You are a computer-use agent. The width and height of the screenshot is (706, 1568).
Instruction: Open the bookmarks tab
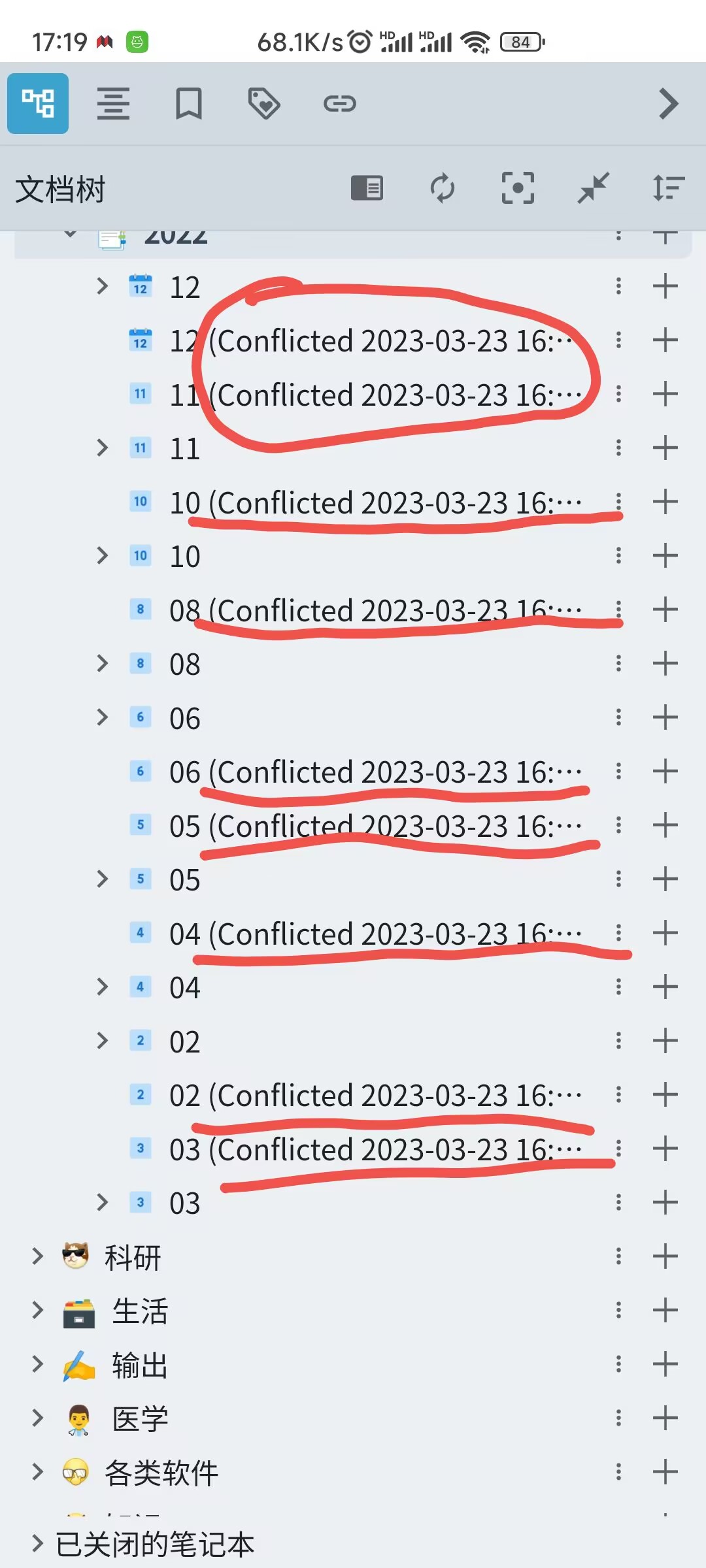(x=188, y=103)
